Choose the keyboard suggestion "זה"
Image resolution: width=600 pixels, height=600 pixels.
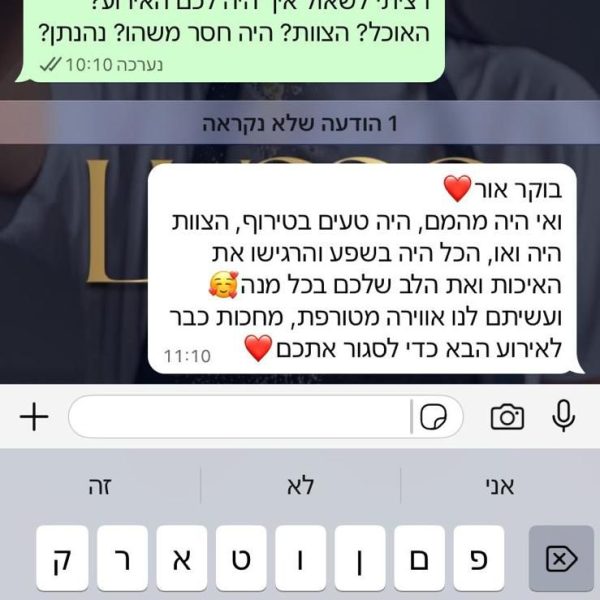(x=100, y=486)
